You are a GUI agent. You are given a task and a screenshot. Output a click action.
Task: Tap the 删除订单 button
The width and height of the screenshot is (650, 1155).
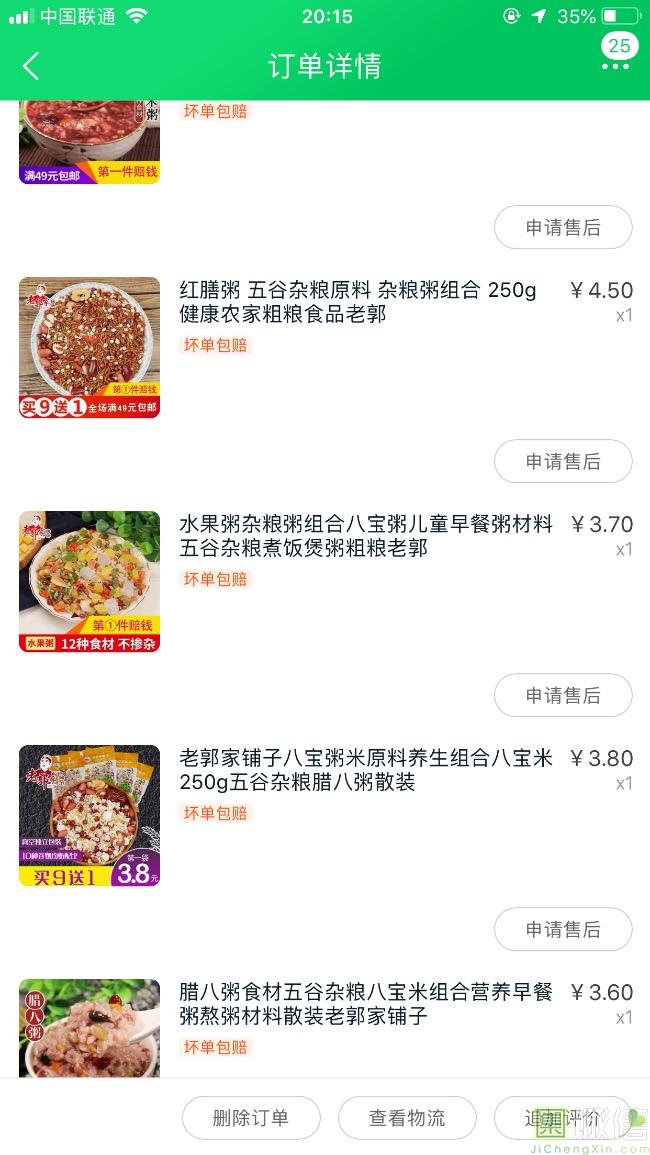pos(251,1118)
